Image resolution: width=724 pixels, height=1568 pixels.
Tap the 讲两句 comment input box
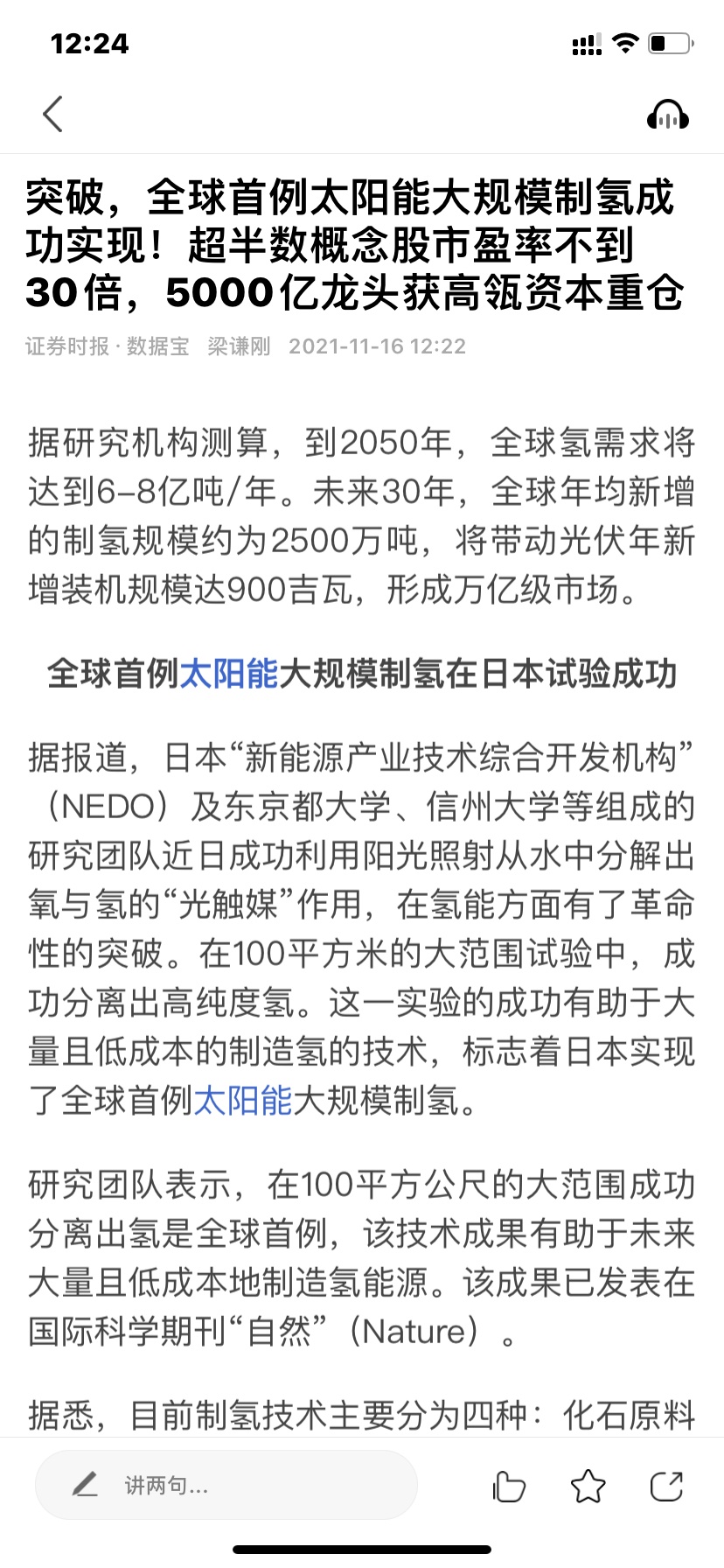pyautogui.click(x=226, y=1485)
